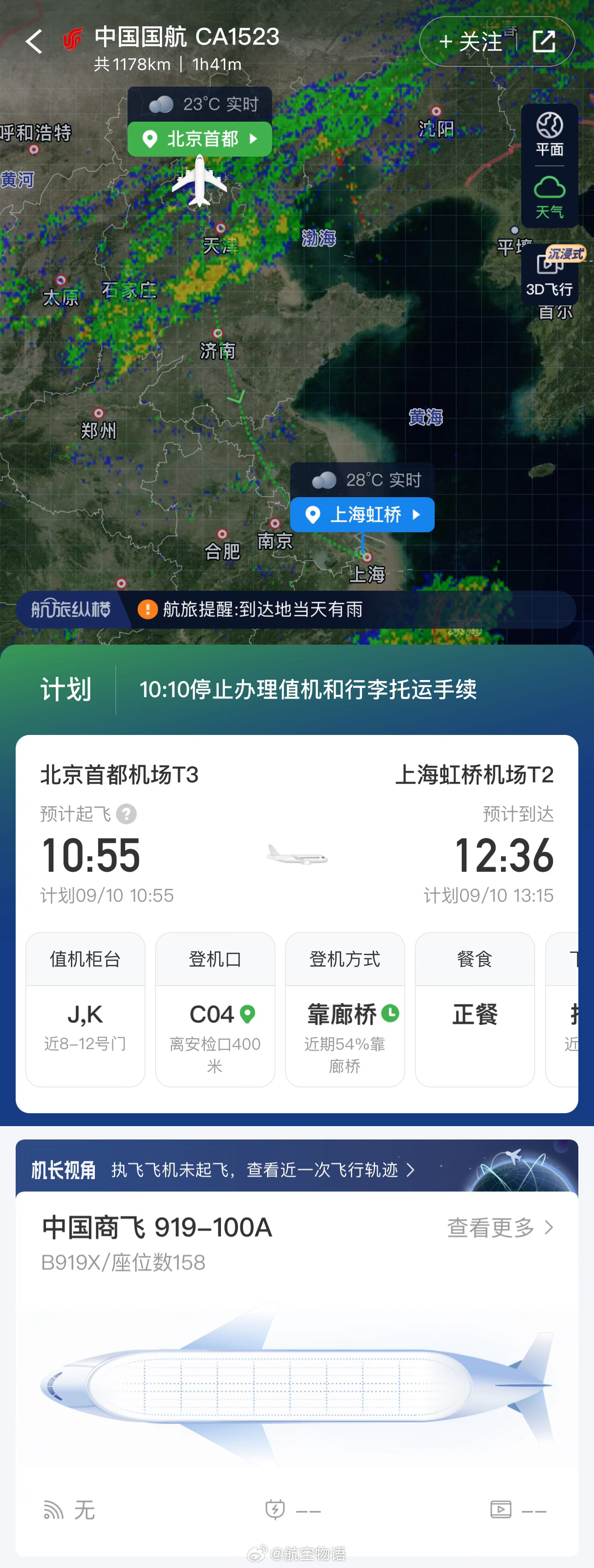
Task: Share this flight via the export icon
Action: tap(543, 42)
